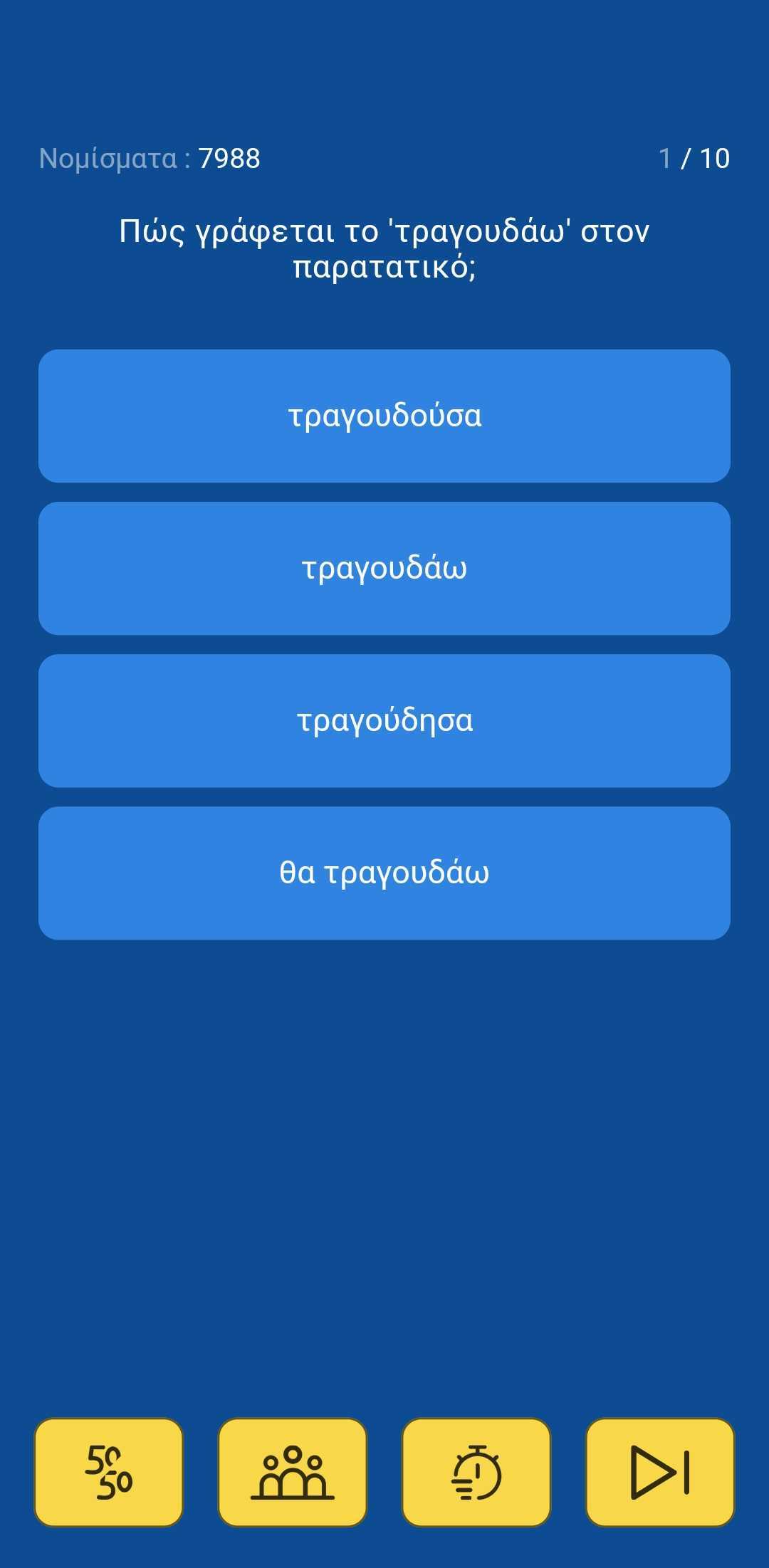Select the answer 'τραγουδούσα'

click(x=384, y=416)
